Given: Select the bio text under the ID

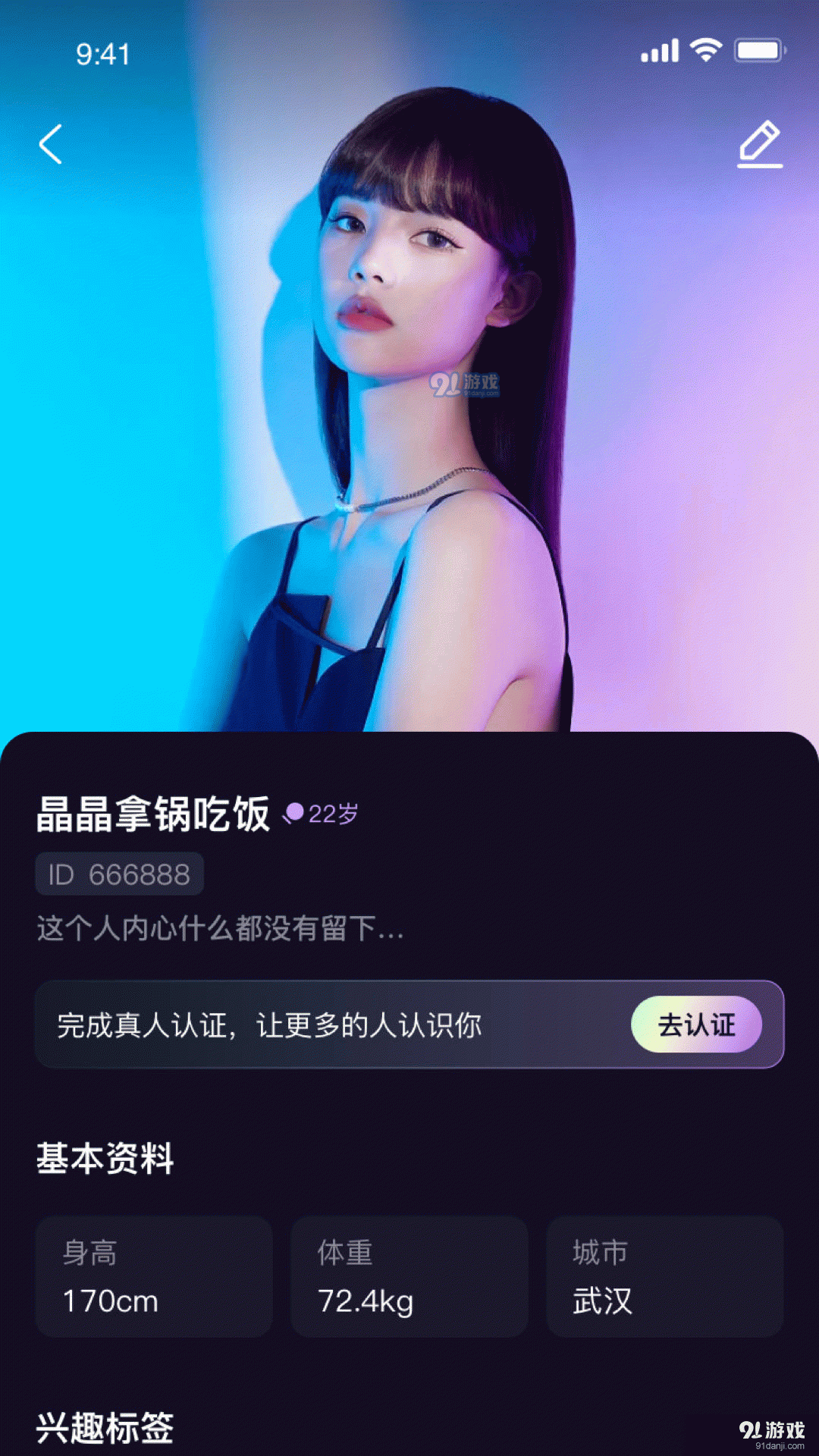Looking at the screenshot, I should (x=220, y=931).
